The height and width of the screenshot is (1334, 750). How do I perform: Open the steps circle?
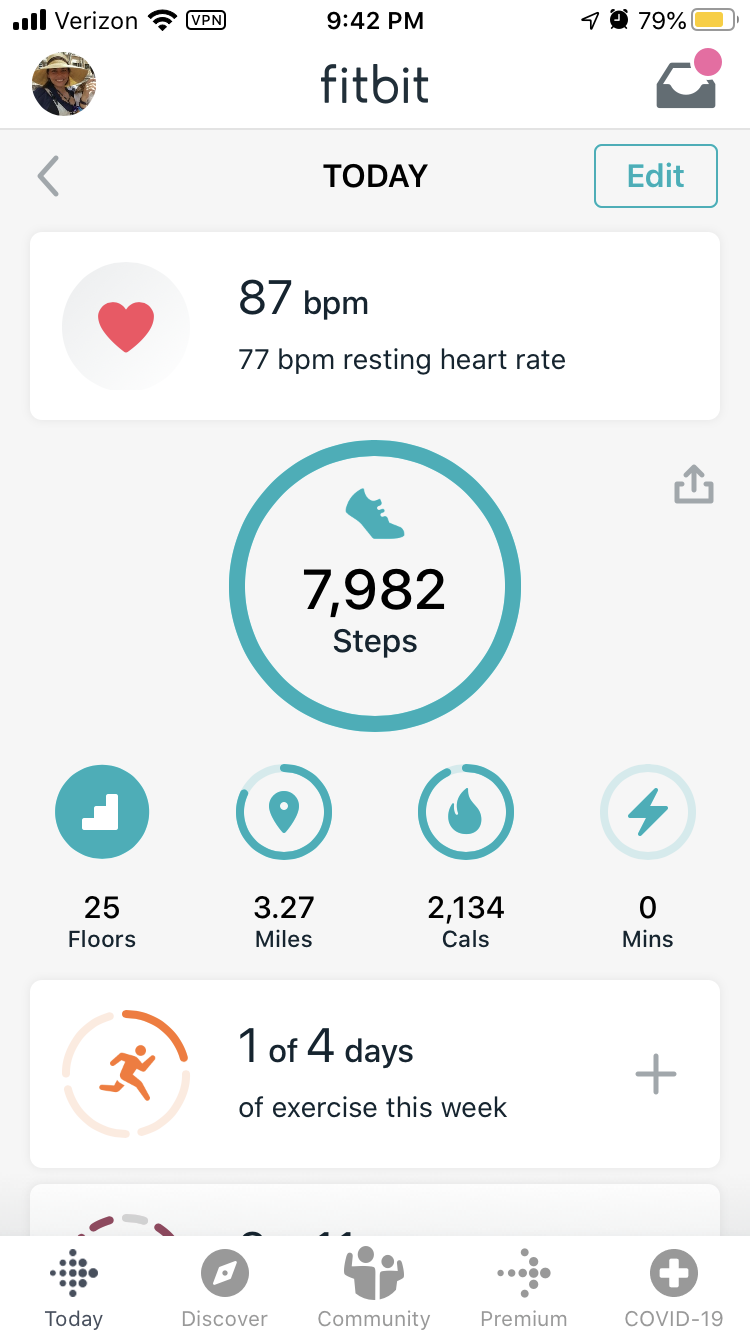375,578
